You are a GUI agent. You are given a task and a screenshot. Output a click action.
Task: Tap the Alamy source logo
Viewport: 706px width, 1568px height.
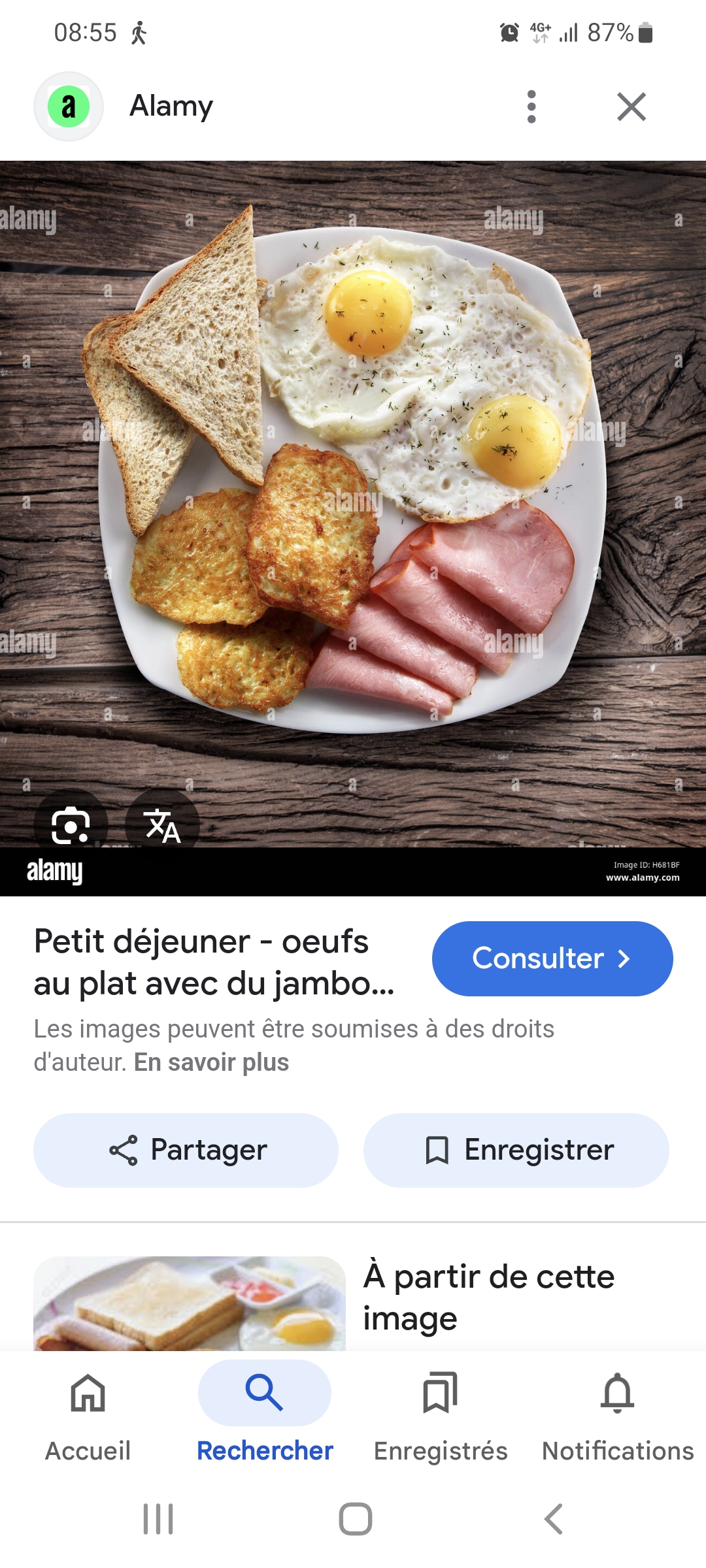69,106
